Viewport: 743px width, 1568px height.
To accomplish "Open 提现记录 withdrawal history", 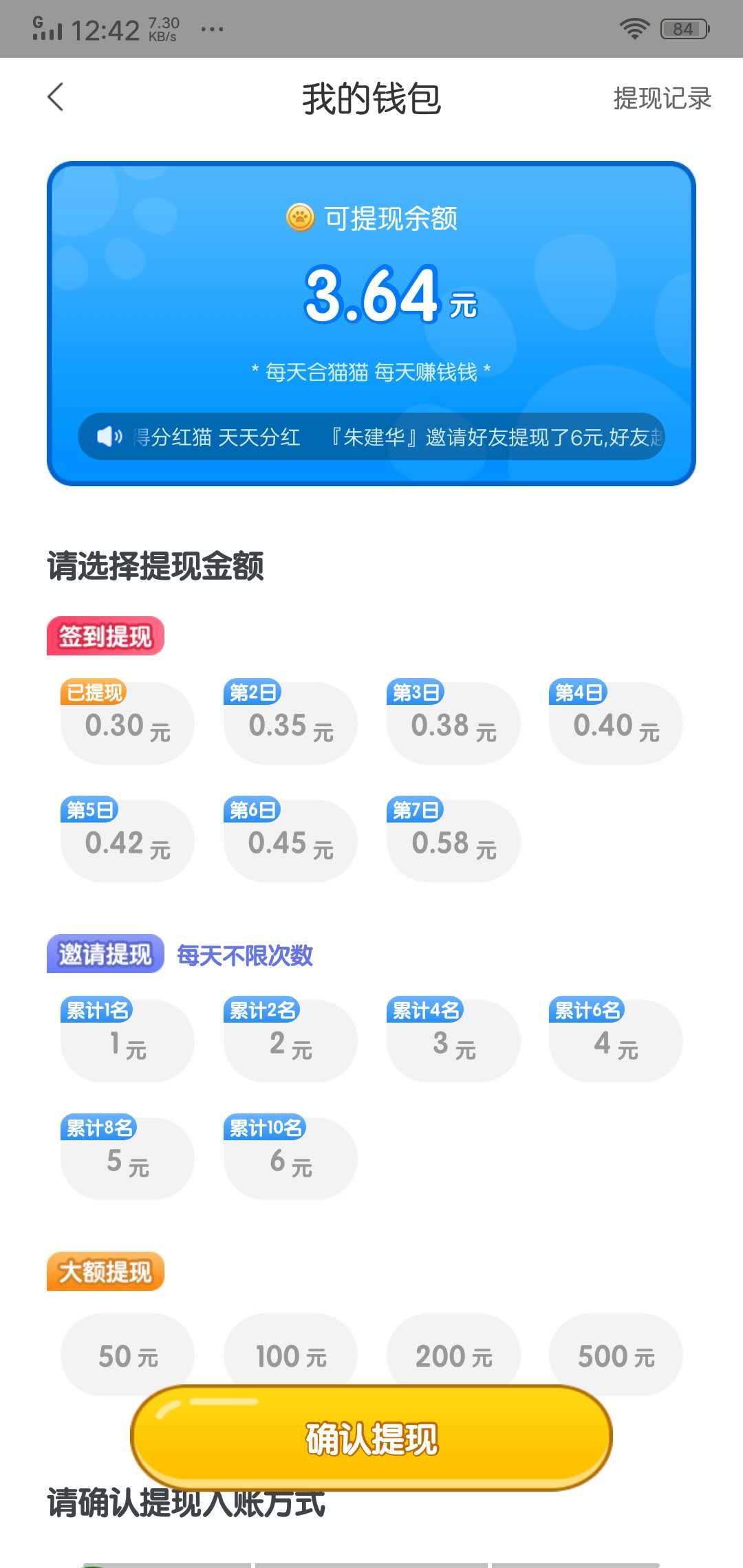I will pyautogui.click(x=661, y=98).
